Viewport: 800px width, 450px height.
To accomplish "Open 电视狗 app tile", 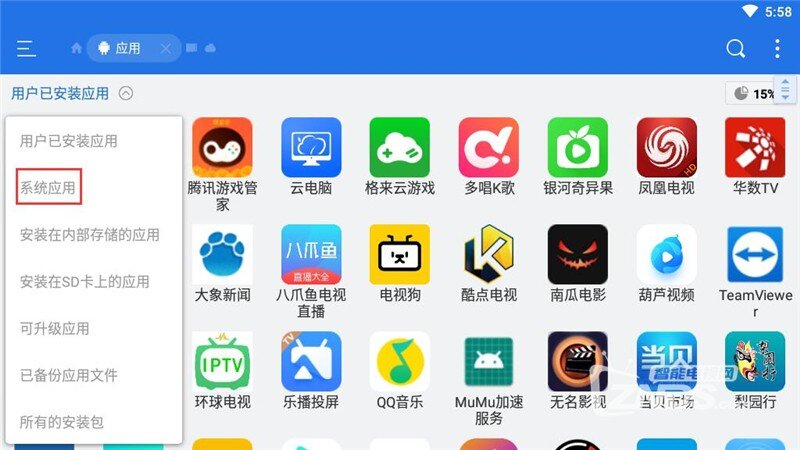I will pos(400,255).
